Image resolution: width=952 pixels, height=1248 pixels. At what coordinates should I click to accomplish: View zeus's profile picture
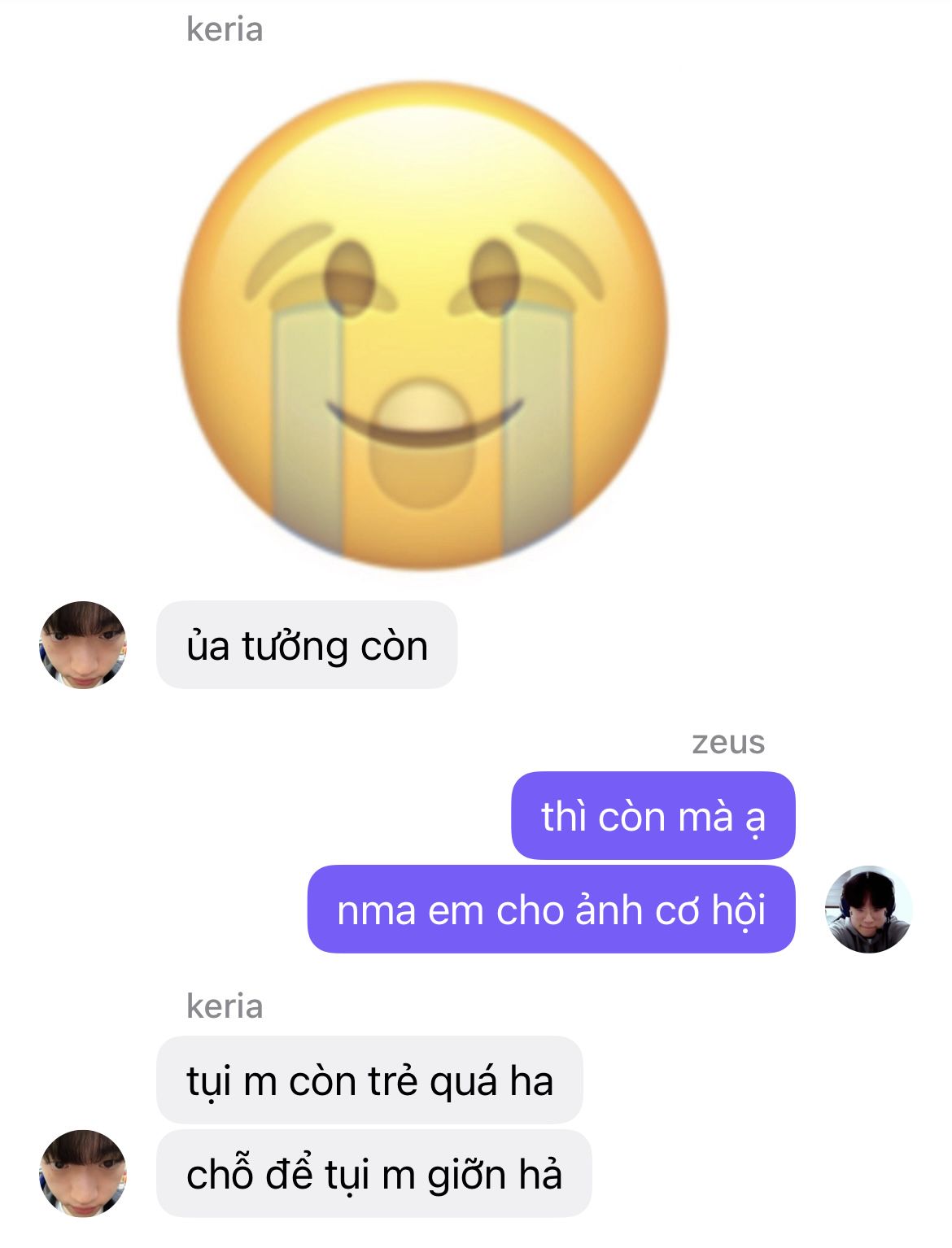[868, 909]
